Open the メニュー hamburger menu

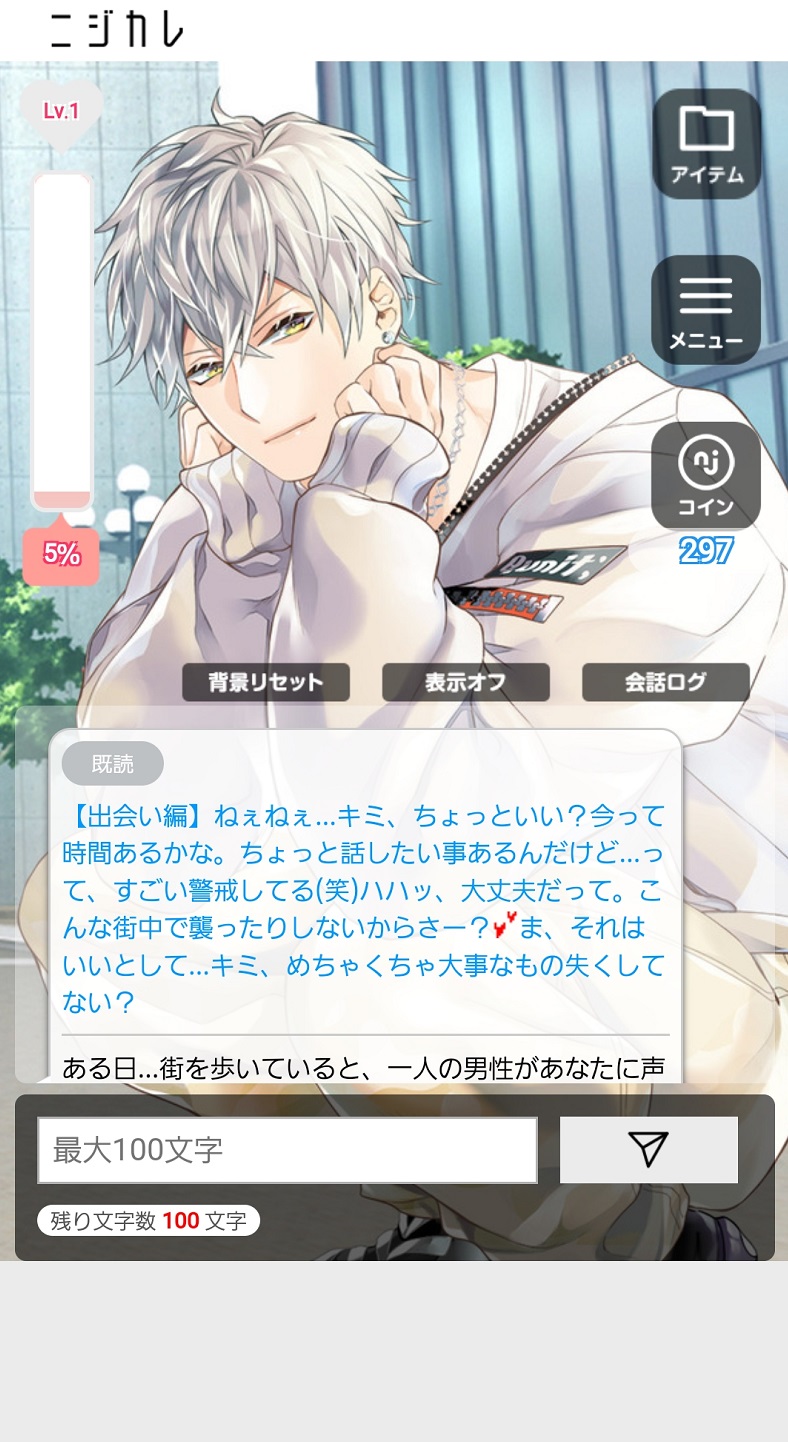(706, 310)
